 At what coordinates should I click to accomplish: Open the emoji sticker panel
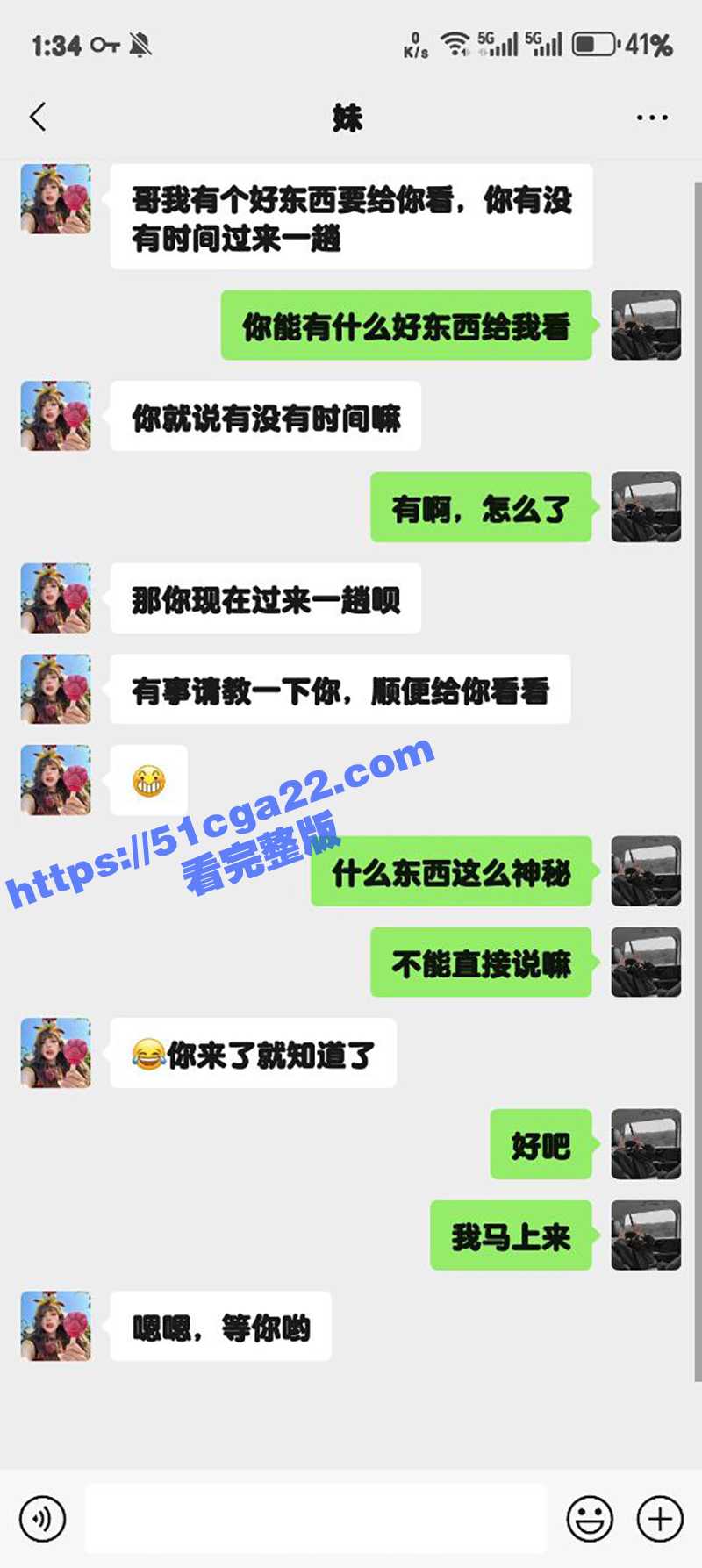tap(590, 1518)
